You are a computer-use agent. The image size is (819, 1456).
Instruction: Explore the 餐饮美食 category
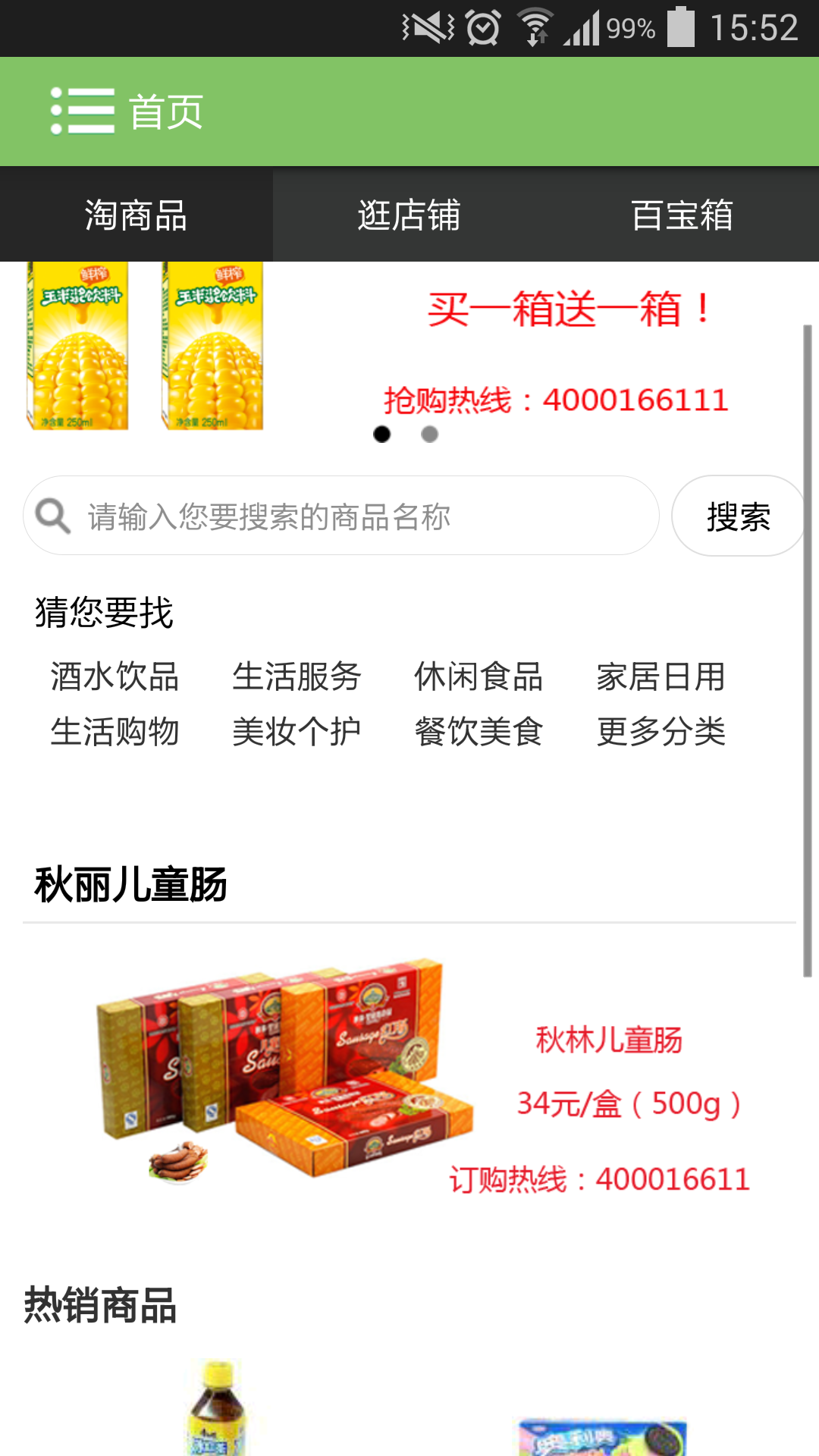tap(479, 732)
